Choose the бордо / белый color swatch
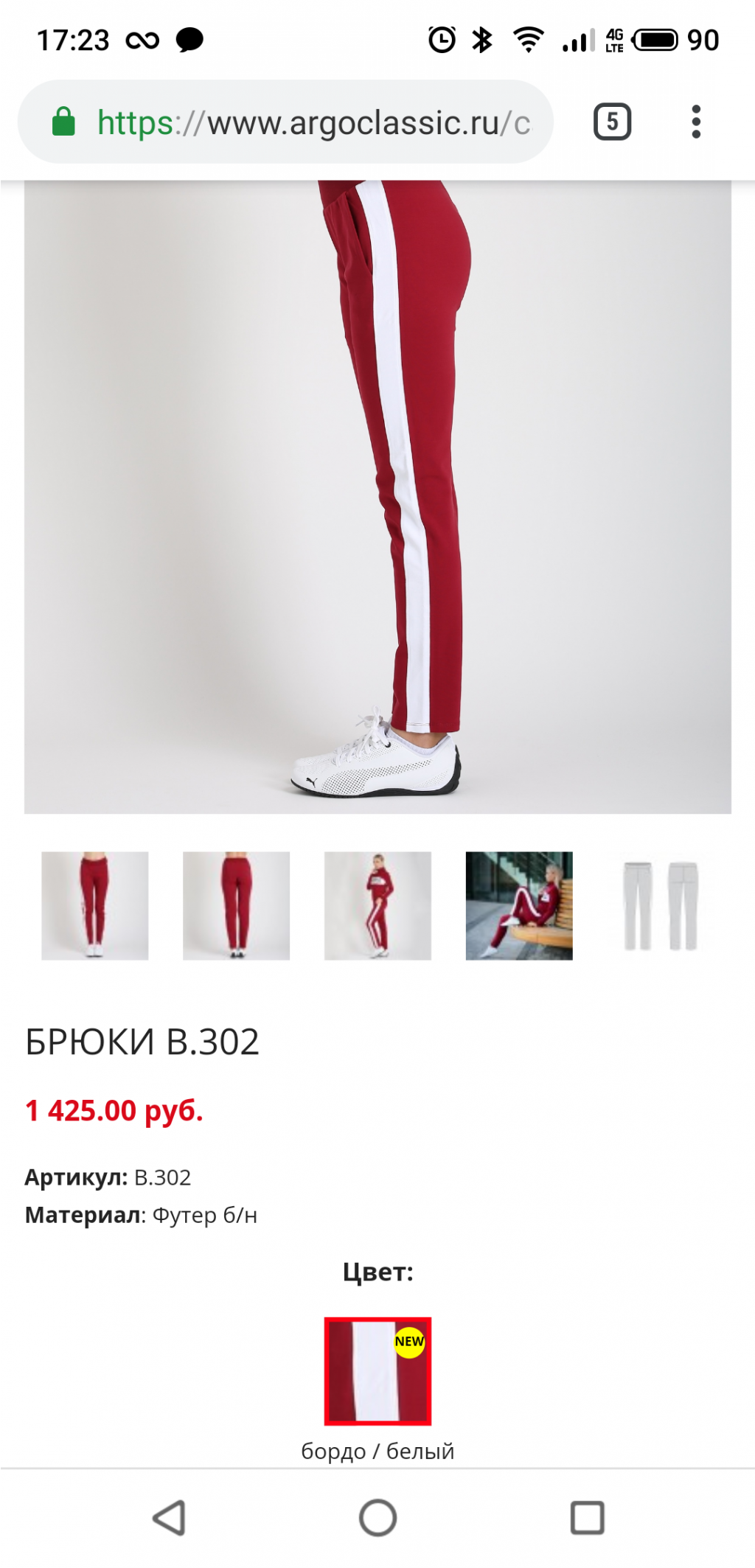 [377, 1370]
